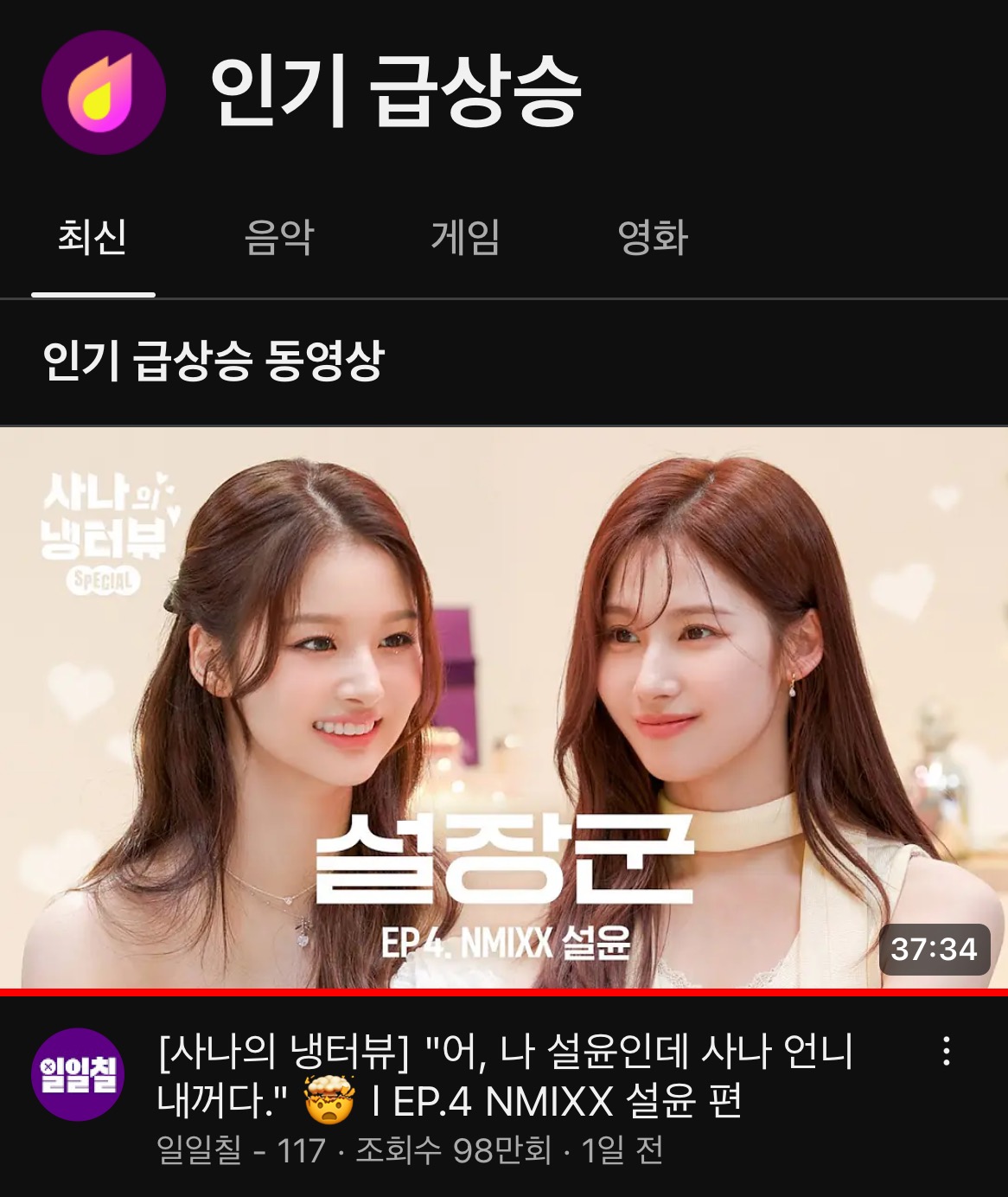This screenshot has width=1008, height=1197.
Task: Open the video's three-dot overflow menu
Action: click(x=947, y=1051)
